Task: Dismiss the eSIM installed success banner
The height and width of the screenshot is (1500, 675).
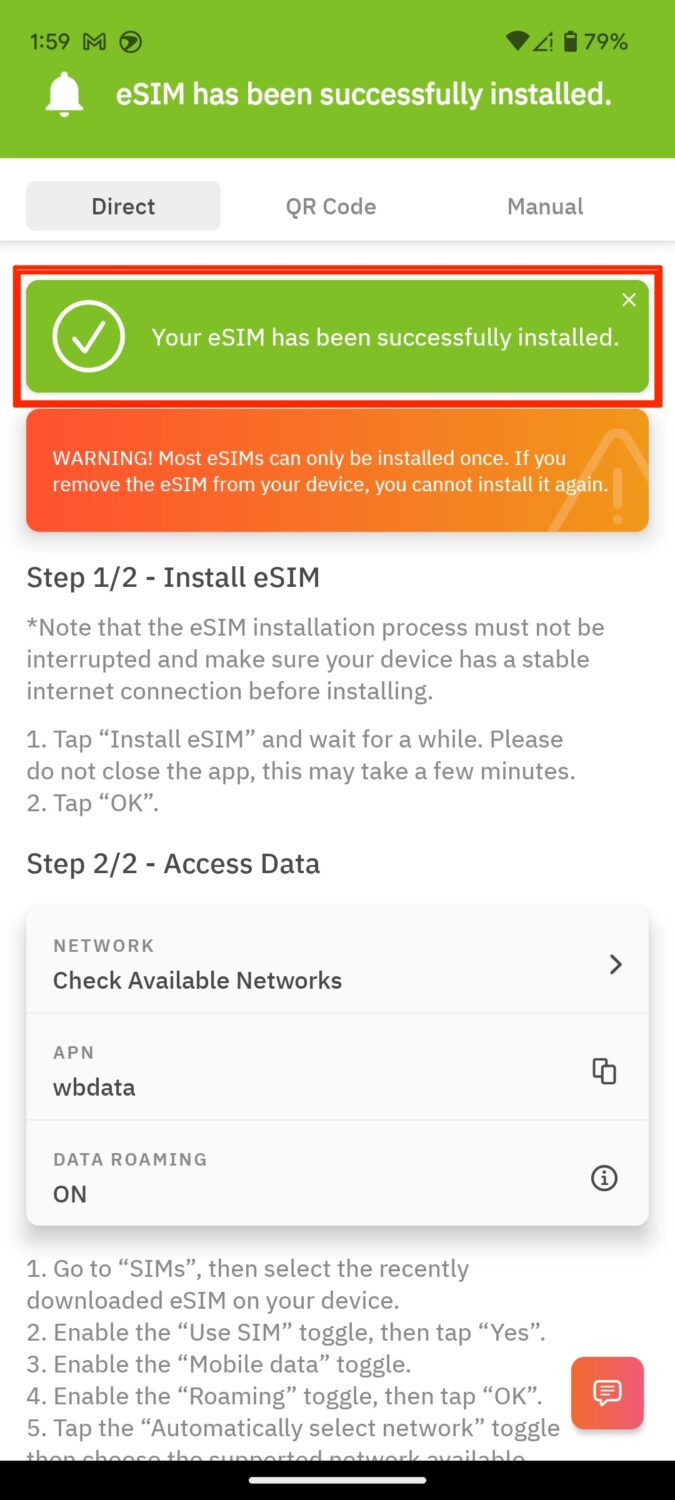Action: (629, 300)
